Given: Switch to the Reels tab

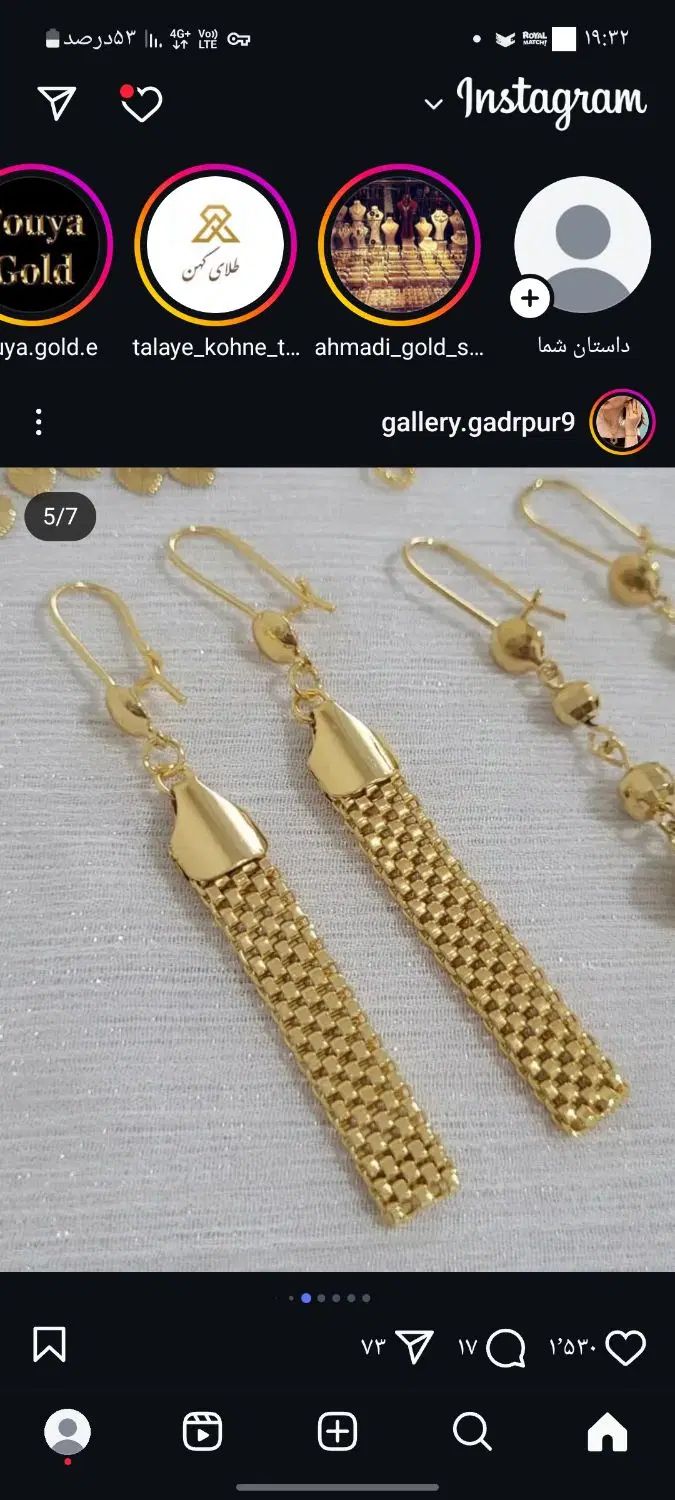Looking at the screenshot, I should click(202, 1432).
